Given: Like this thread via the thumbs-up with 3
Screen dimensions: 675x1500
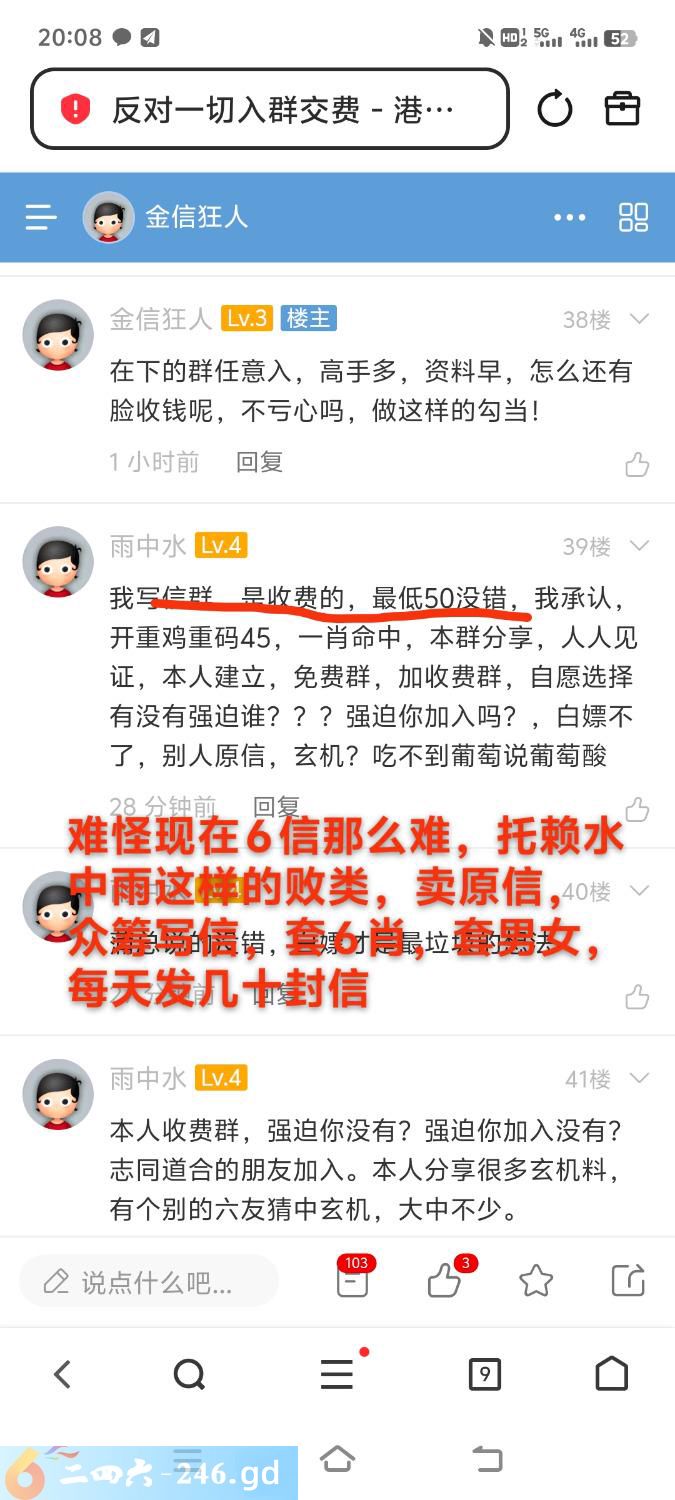Looking at the screenshot, I should [444, 1280].
